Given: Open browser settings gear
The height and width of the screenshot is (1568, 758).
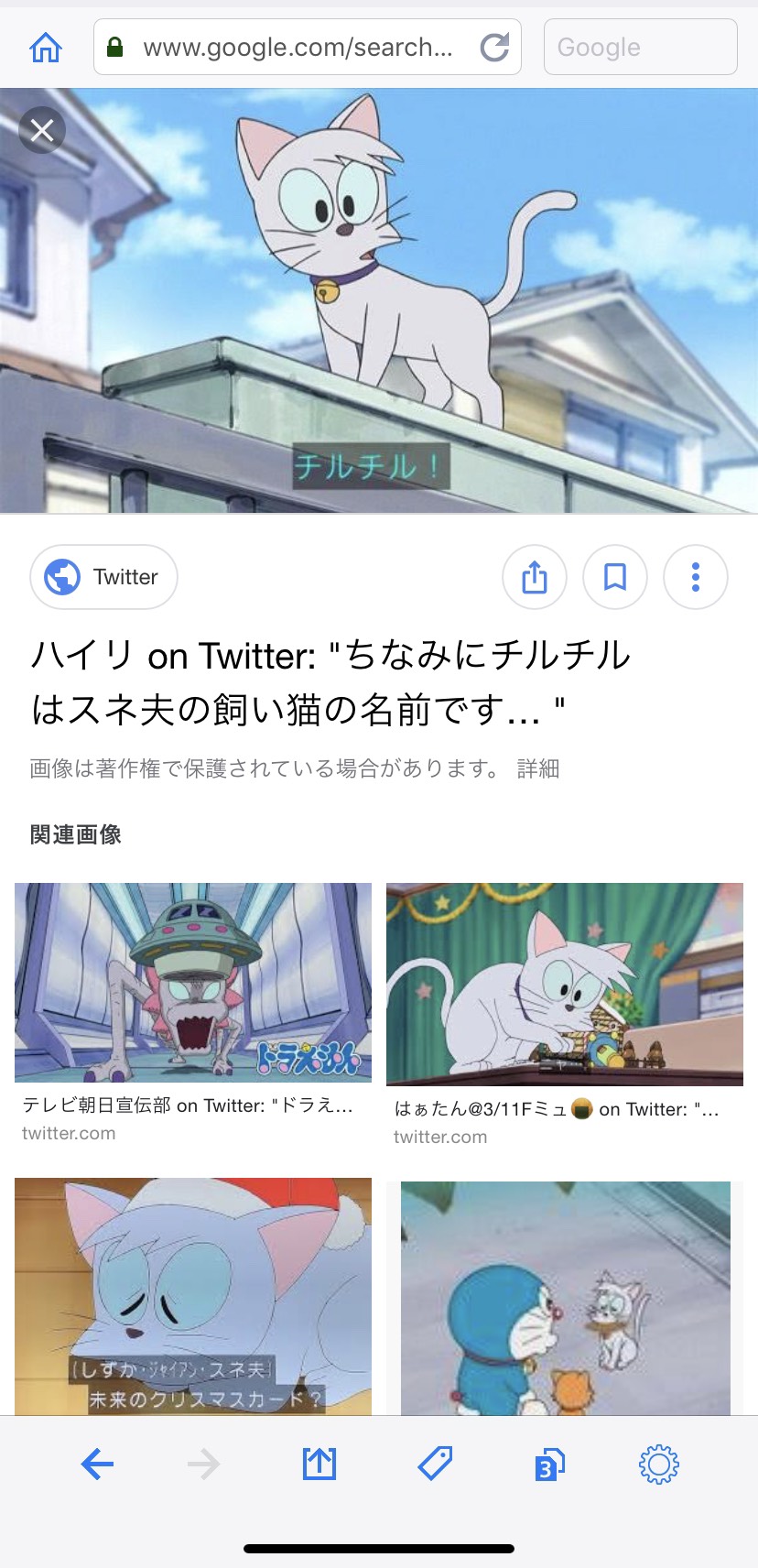Looking at the screenshot, I should click(659, 1465).
